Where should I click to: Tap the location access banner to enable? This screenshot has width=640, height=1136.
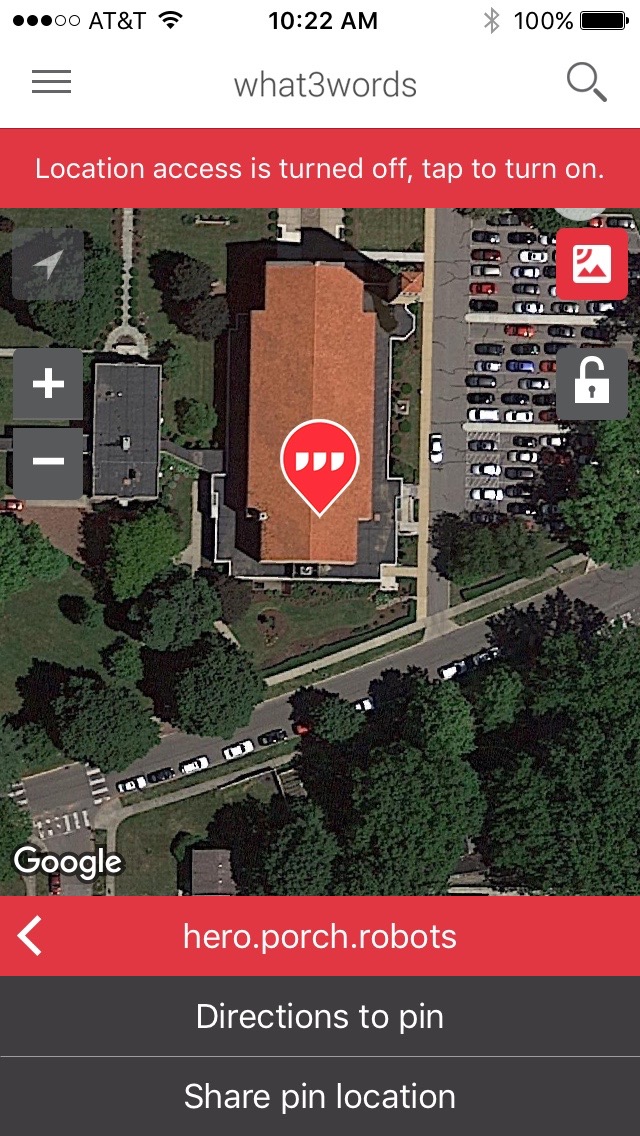[x=320, y=168]
